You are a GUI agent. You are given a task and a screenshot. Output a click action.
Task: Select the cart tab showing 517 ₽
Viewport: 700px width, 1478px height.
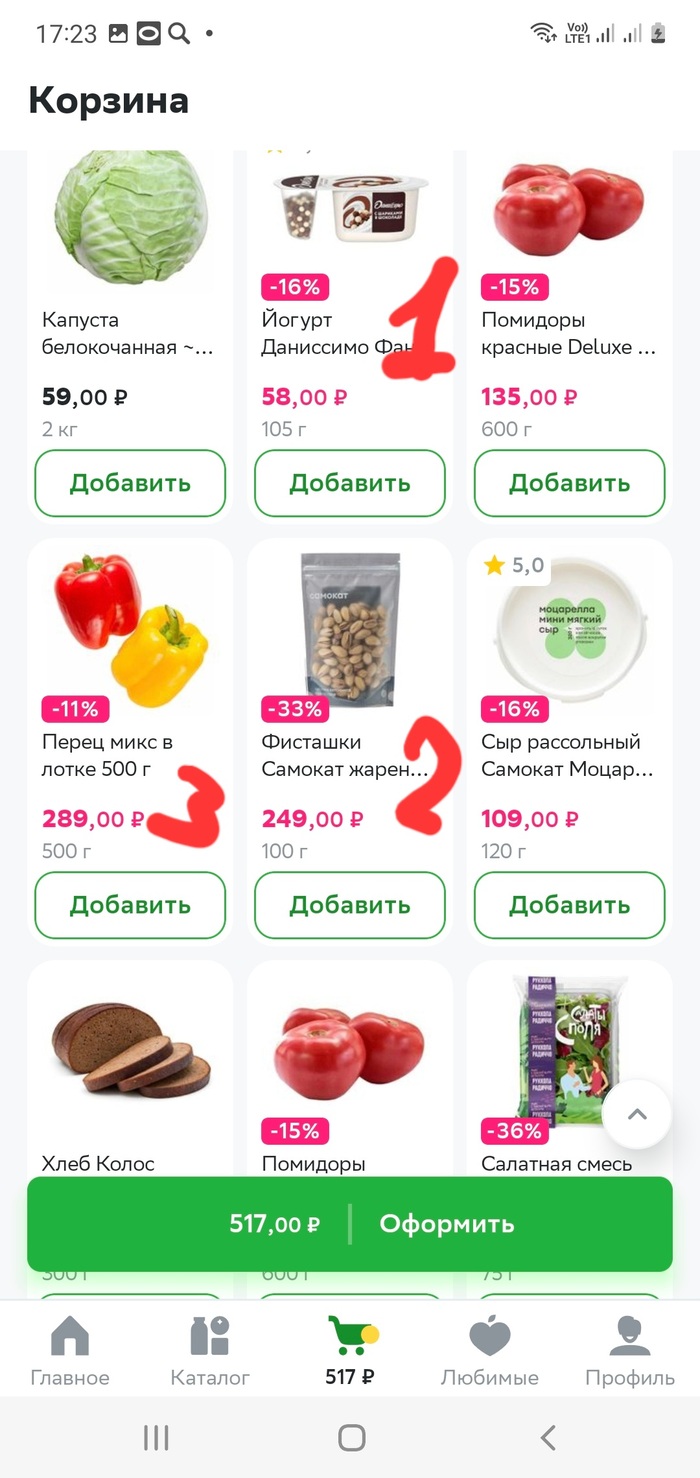pos(350,1350)
